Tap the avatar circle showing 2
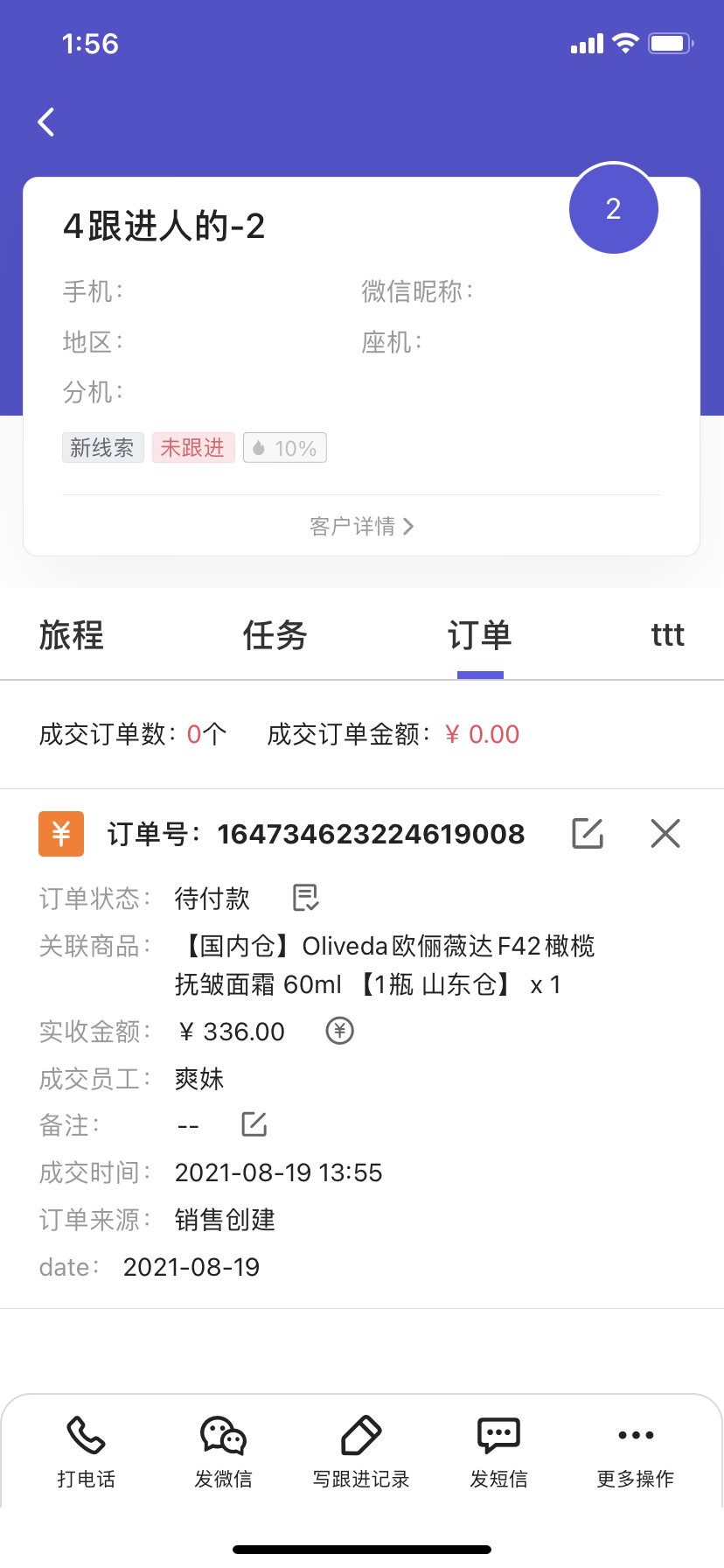The height and width of the screenshot is (1568, 724). pos(613,209)
